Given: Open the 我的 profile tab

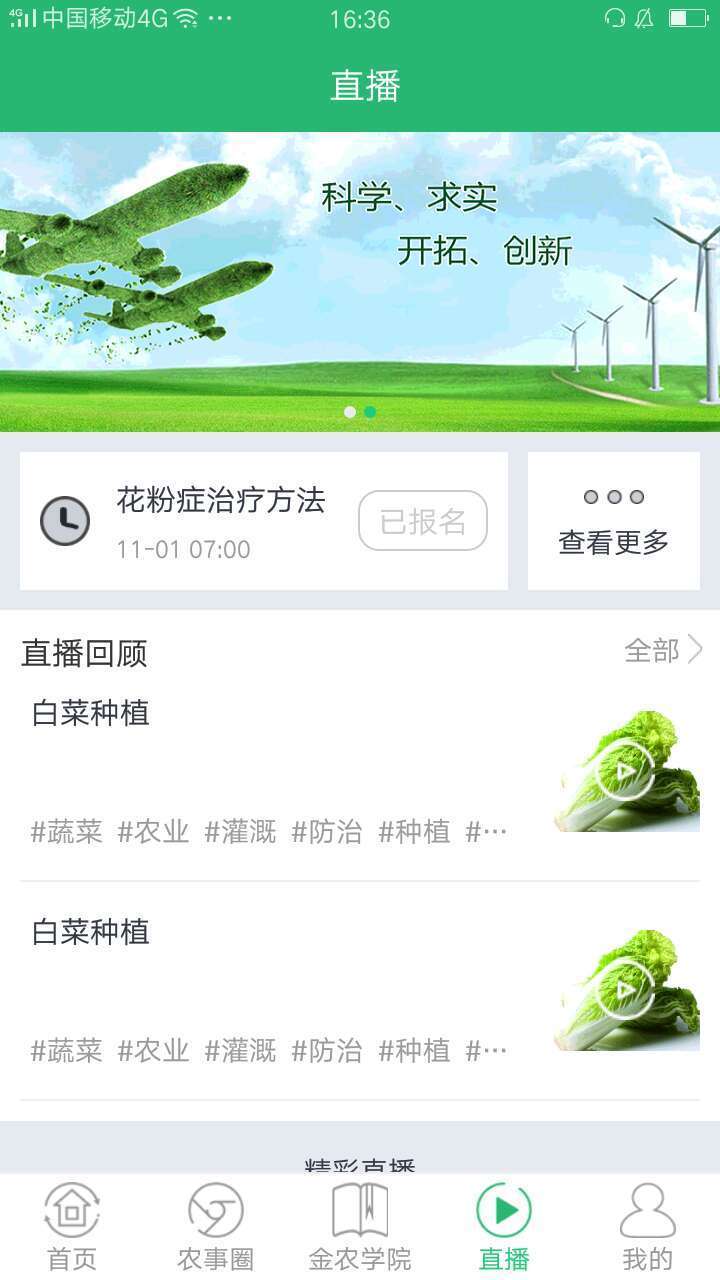Looking at the screenshot, I should [648, 1227].
